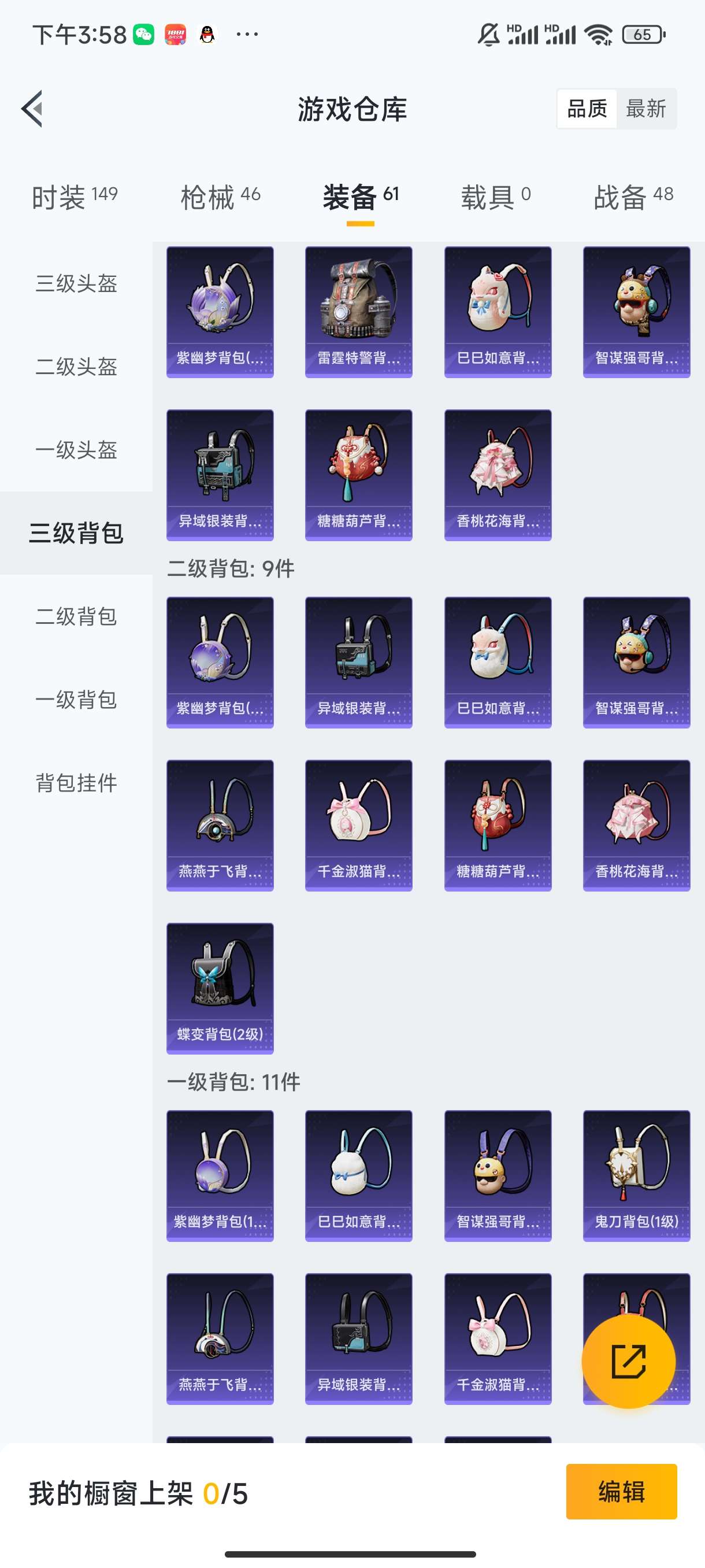The image size is (705, 1568).
Task: Tap the orange share floating button
Action: click(x=628, y=1362)
